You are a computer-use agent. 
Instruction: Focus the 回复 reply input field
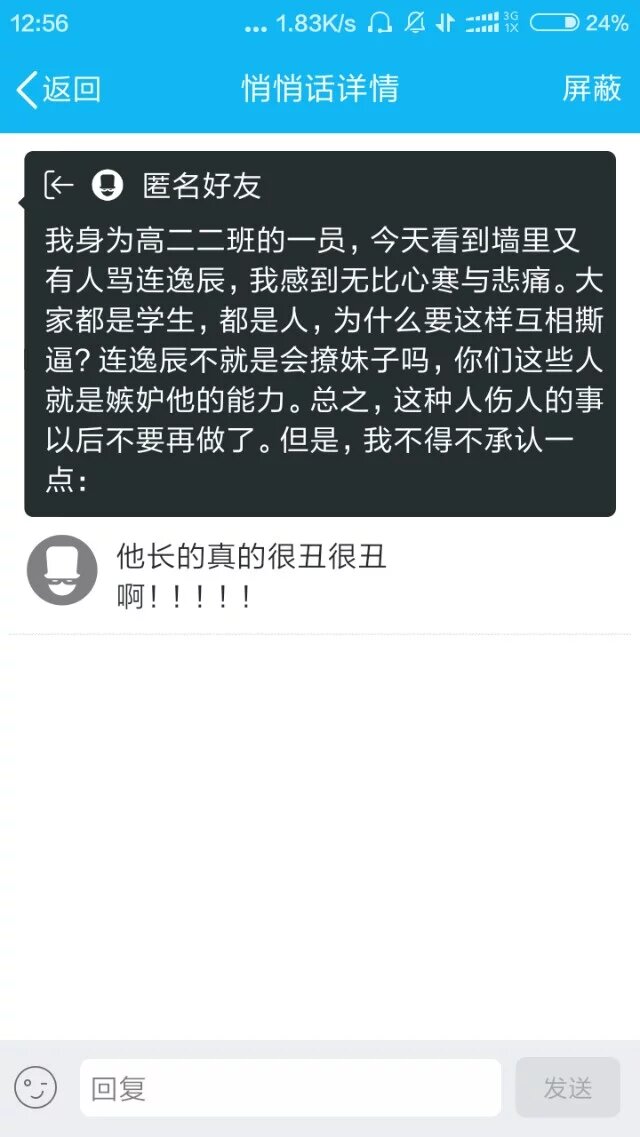(290, 1088)
